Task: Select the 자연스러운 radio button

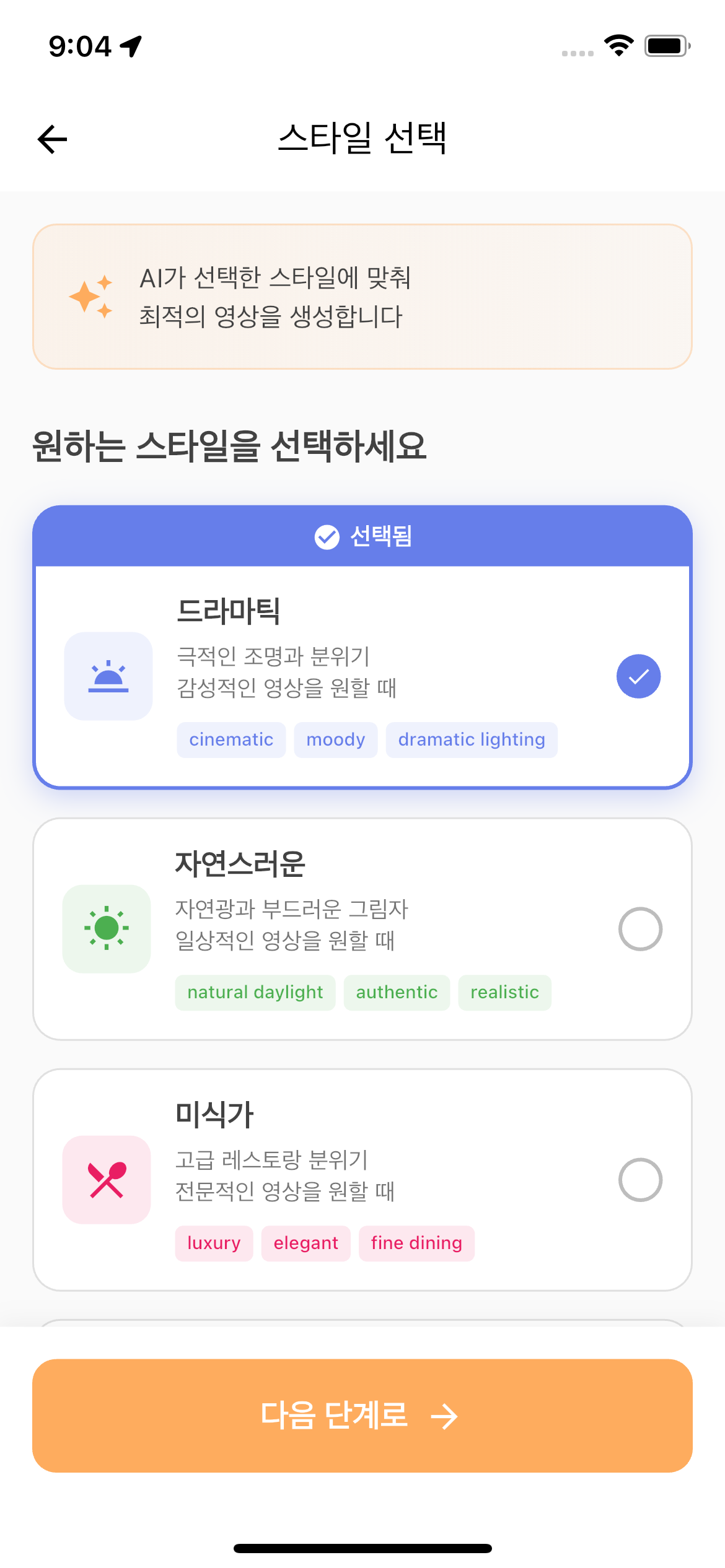Action: [x=639, y=929]
